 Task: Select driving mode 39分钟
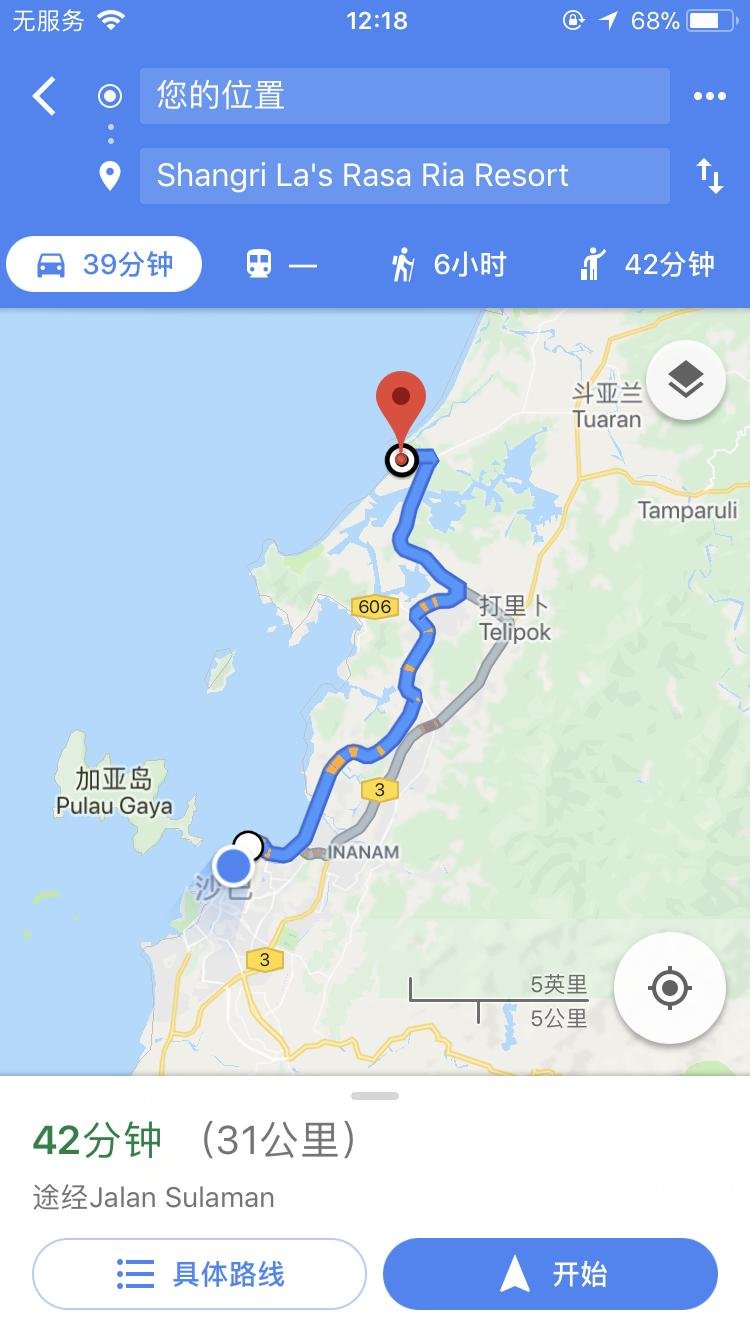104,265
